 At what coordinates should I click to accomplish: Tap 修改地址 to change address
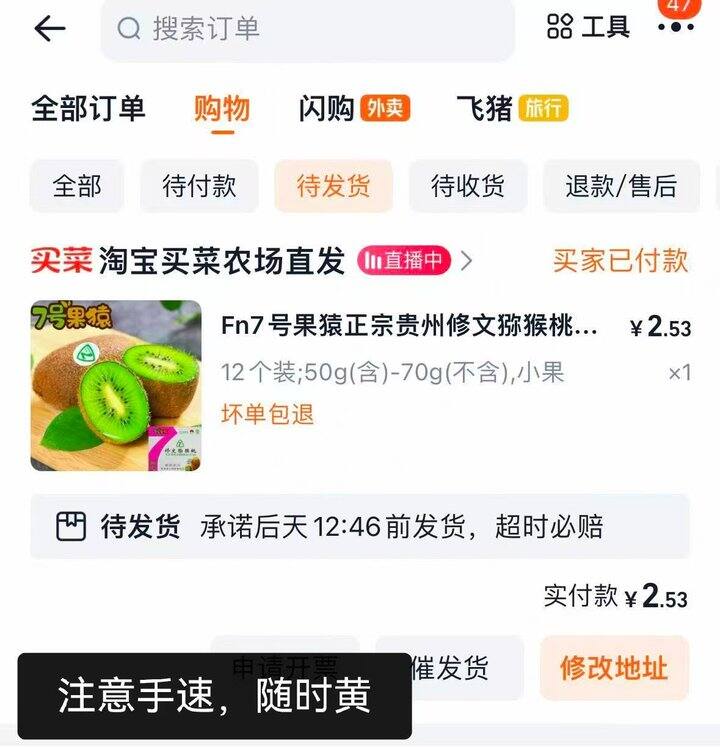(x=613, y=667)
